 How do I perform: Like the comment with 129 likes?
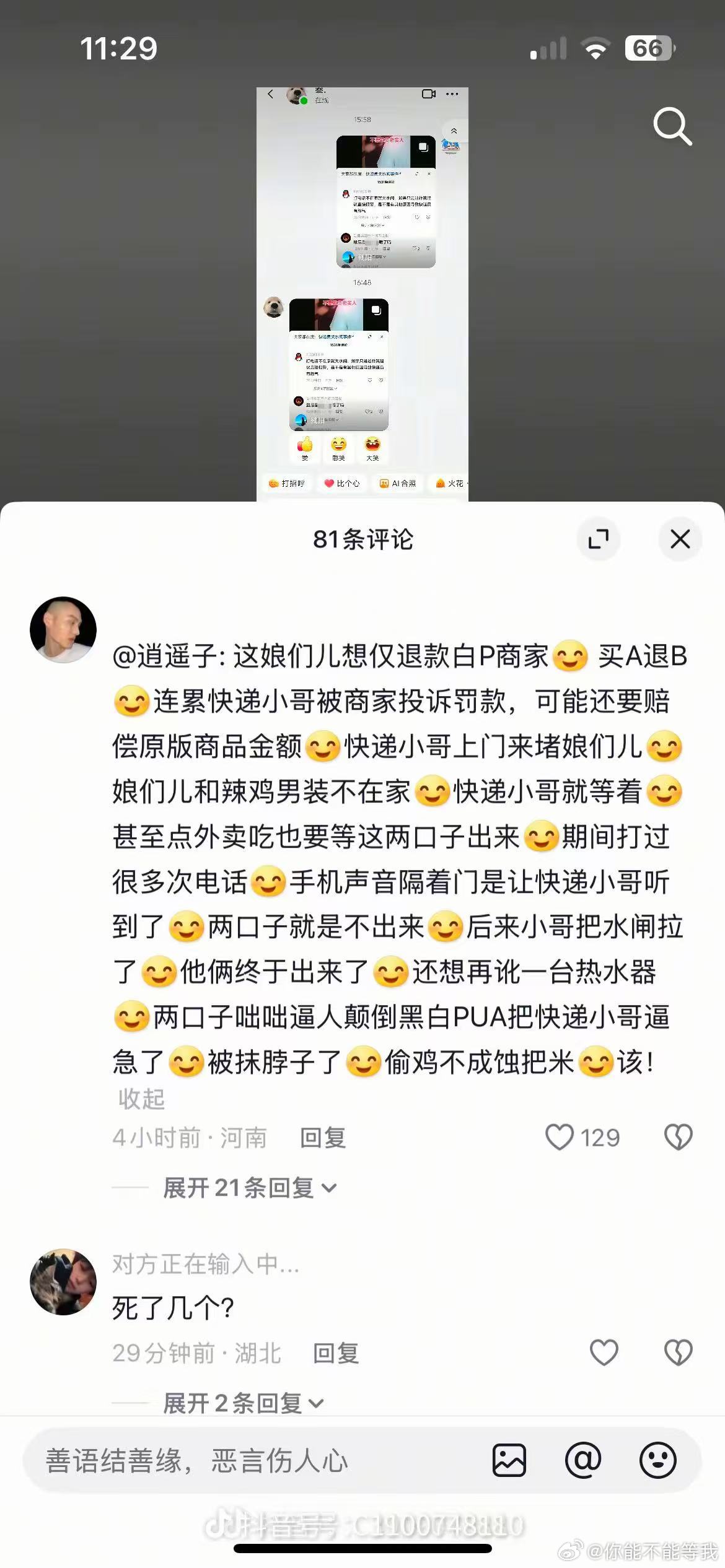click(x=559, y=1138)
